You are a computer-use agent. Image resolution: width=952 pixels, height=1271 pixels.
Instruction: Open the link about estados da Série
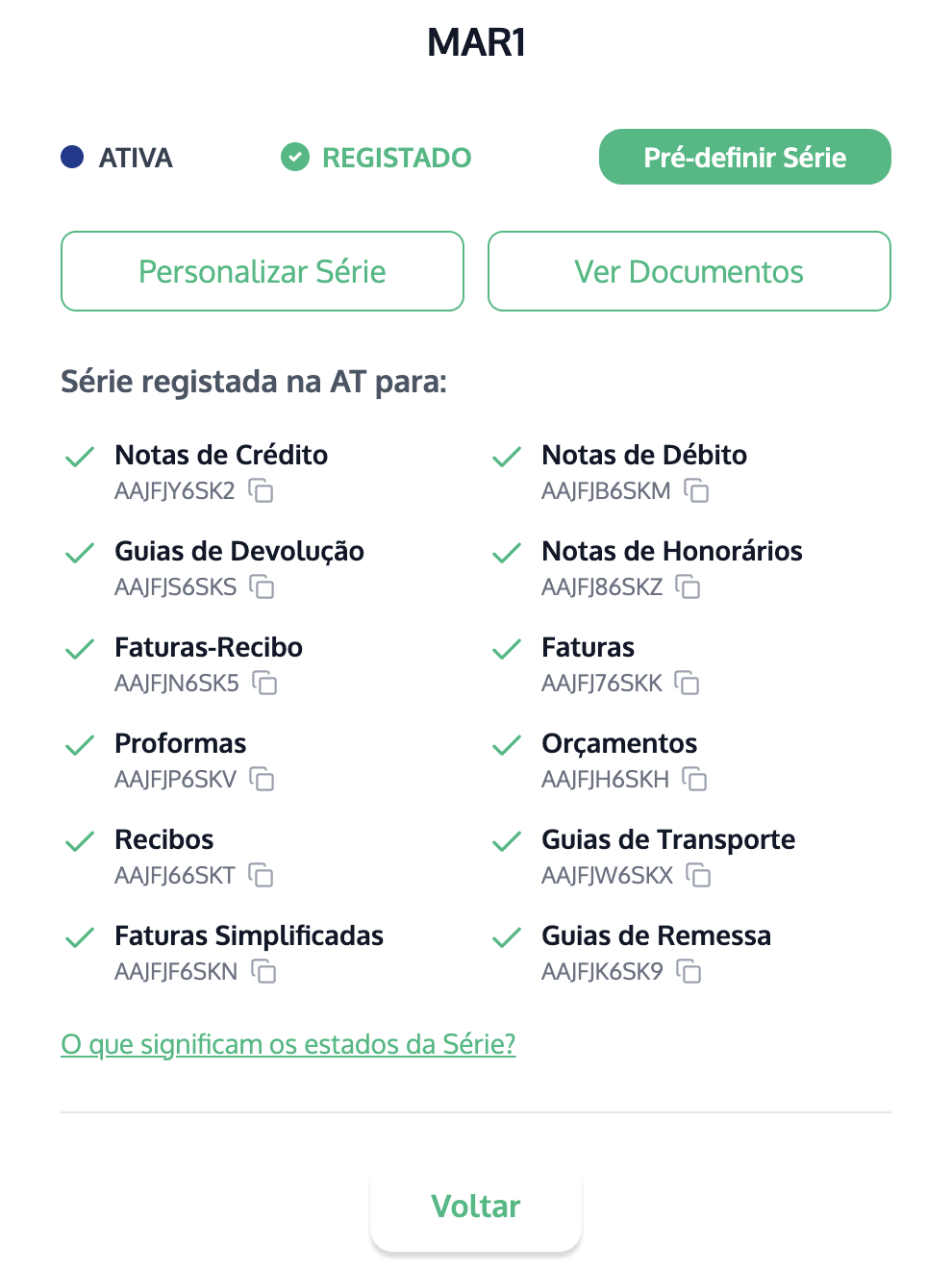[x=288, y=1044]
